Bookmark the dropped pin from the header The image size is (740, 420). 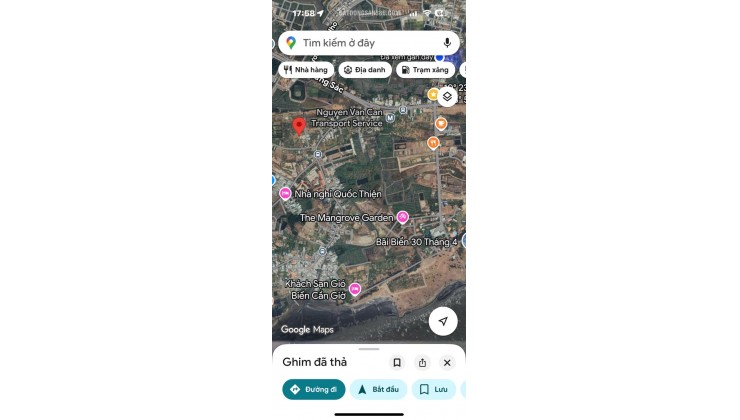tap(397, 362)
